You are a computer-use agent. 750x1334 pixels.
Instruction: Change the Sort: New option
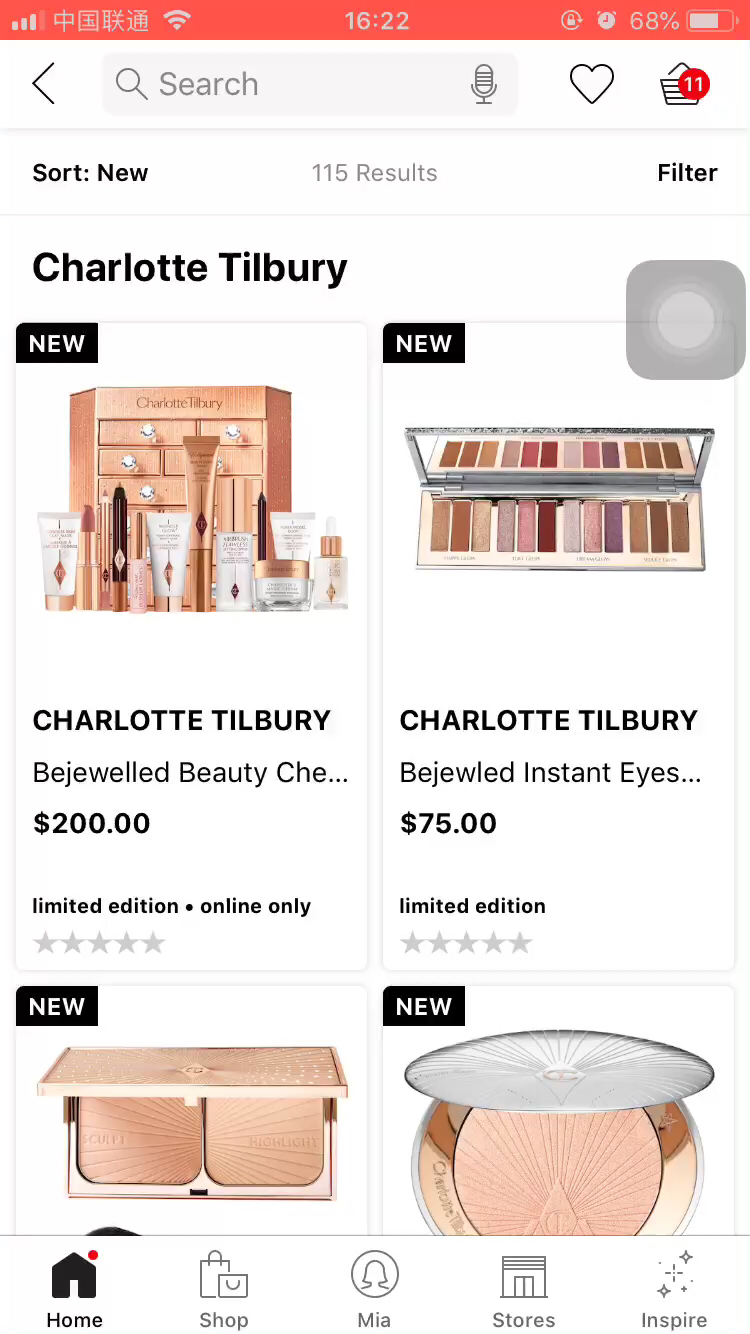pyautogui.click(x=90, y=173)
